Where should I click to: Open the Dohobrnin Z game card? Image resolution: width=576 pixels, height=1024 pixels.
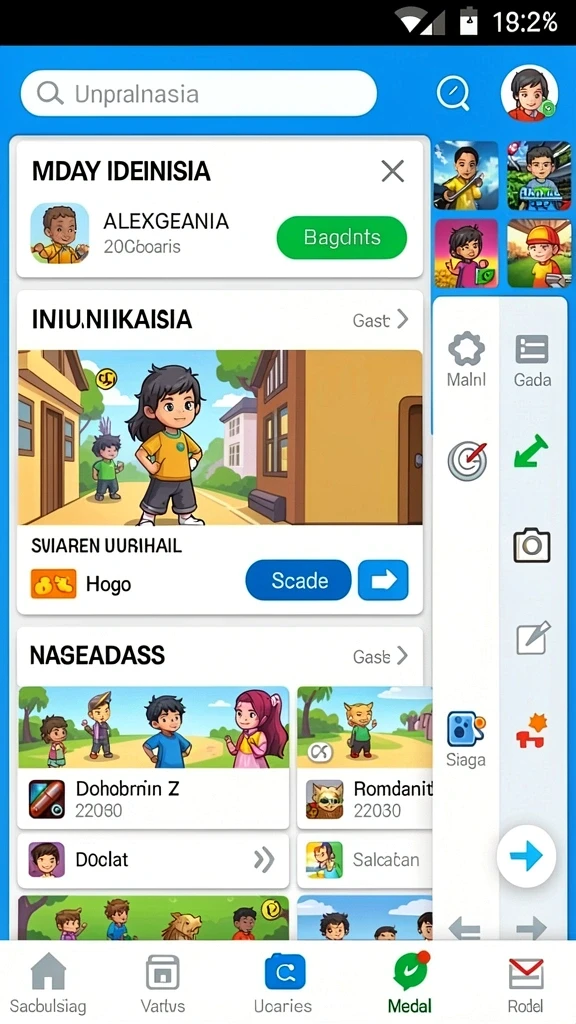(x=153, y=758)
